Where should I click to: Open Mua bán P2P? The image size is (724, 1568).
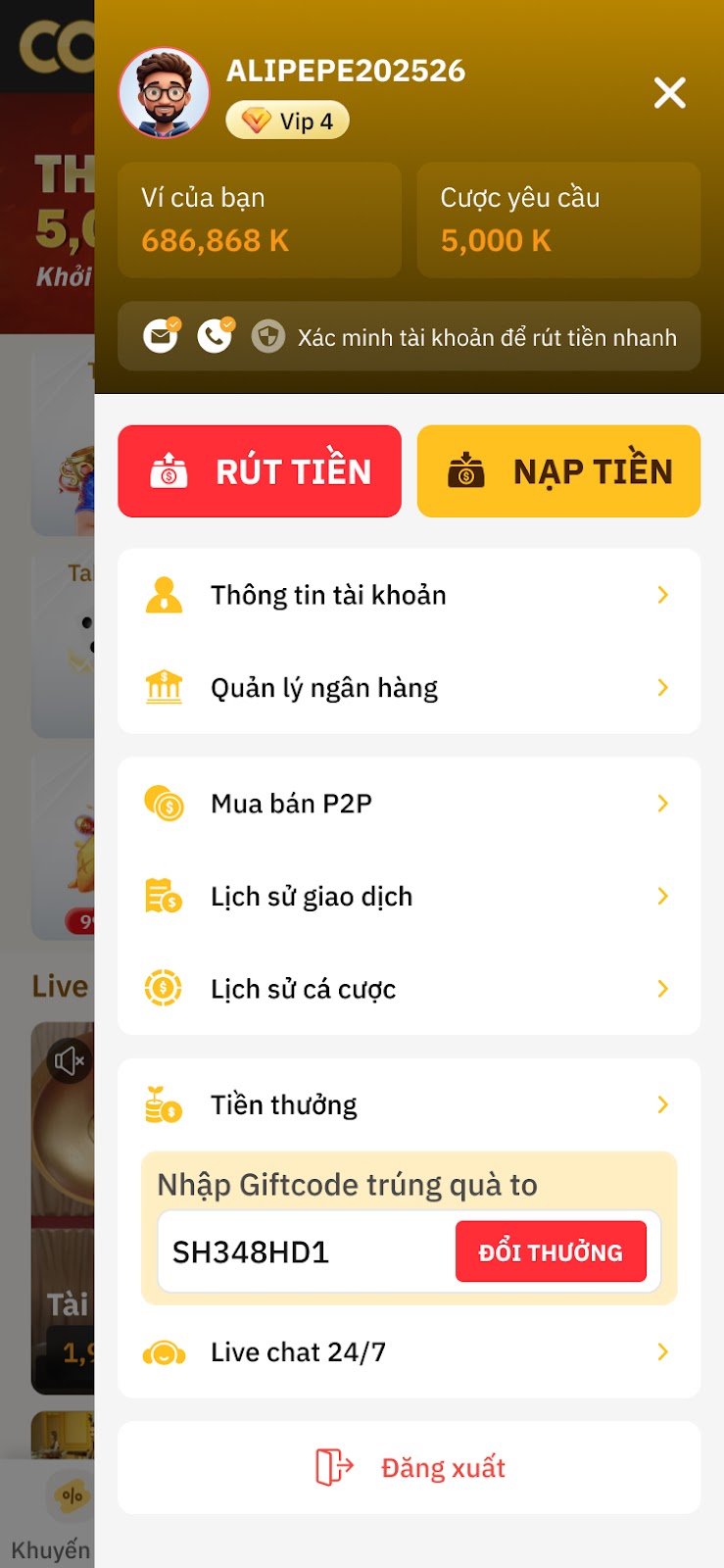click(409, 804)
